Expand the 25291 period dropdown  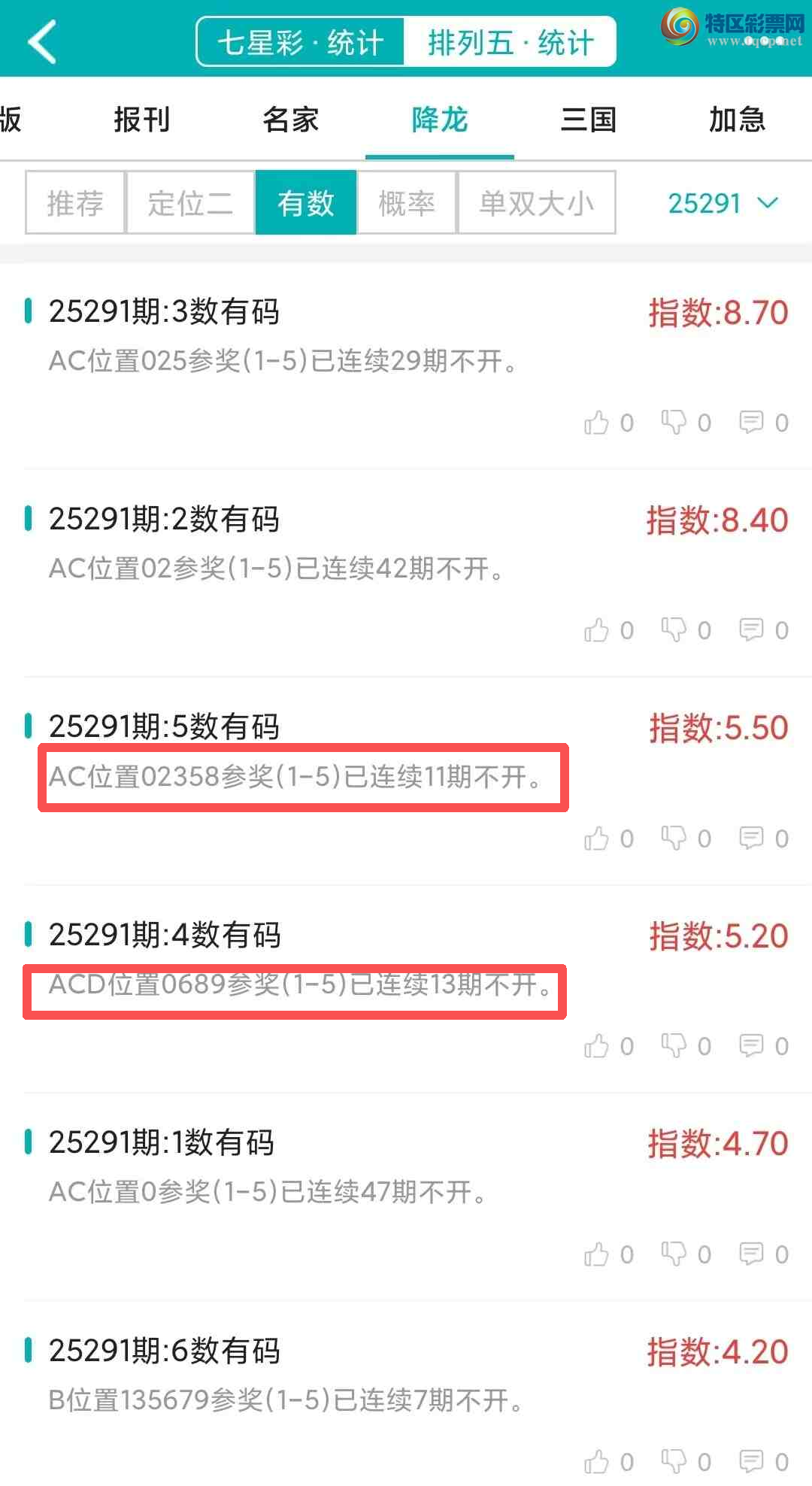pyautogui.click(x=722, y=203)
